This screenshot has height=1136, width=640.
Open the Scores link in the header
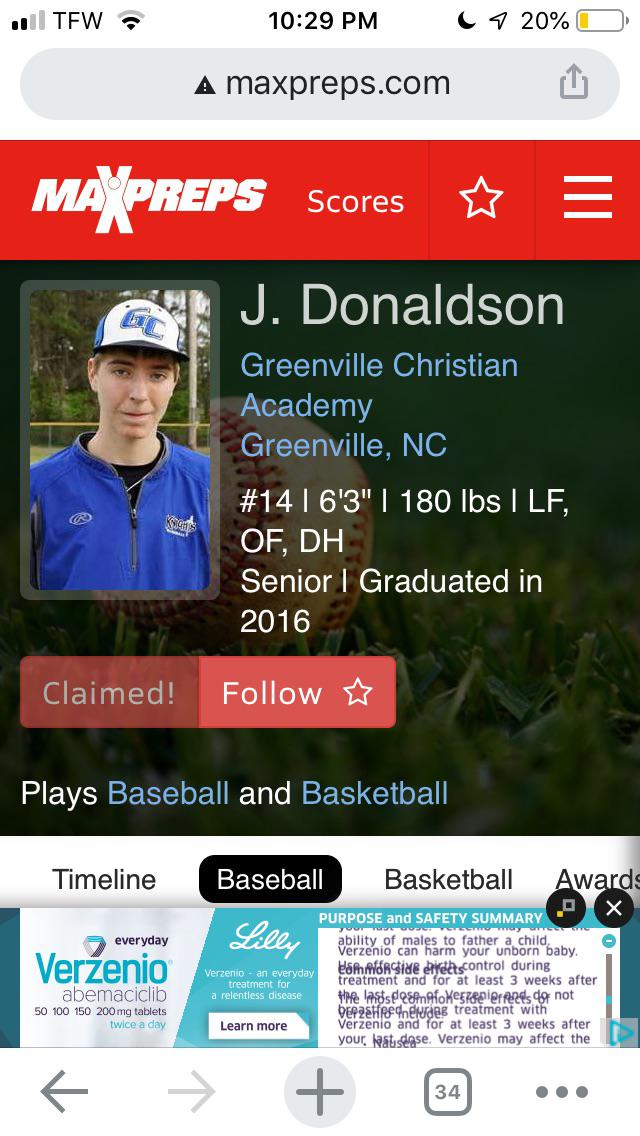coord(355,201)
